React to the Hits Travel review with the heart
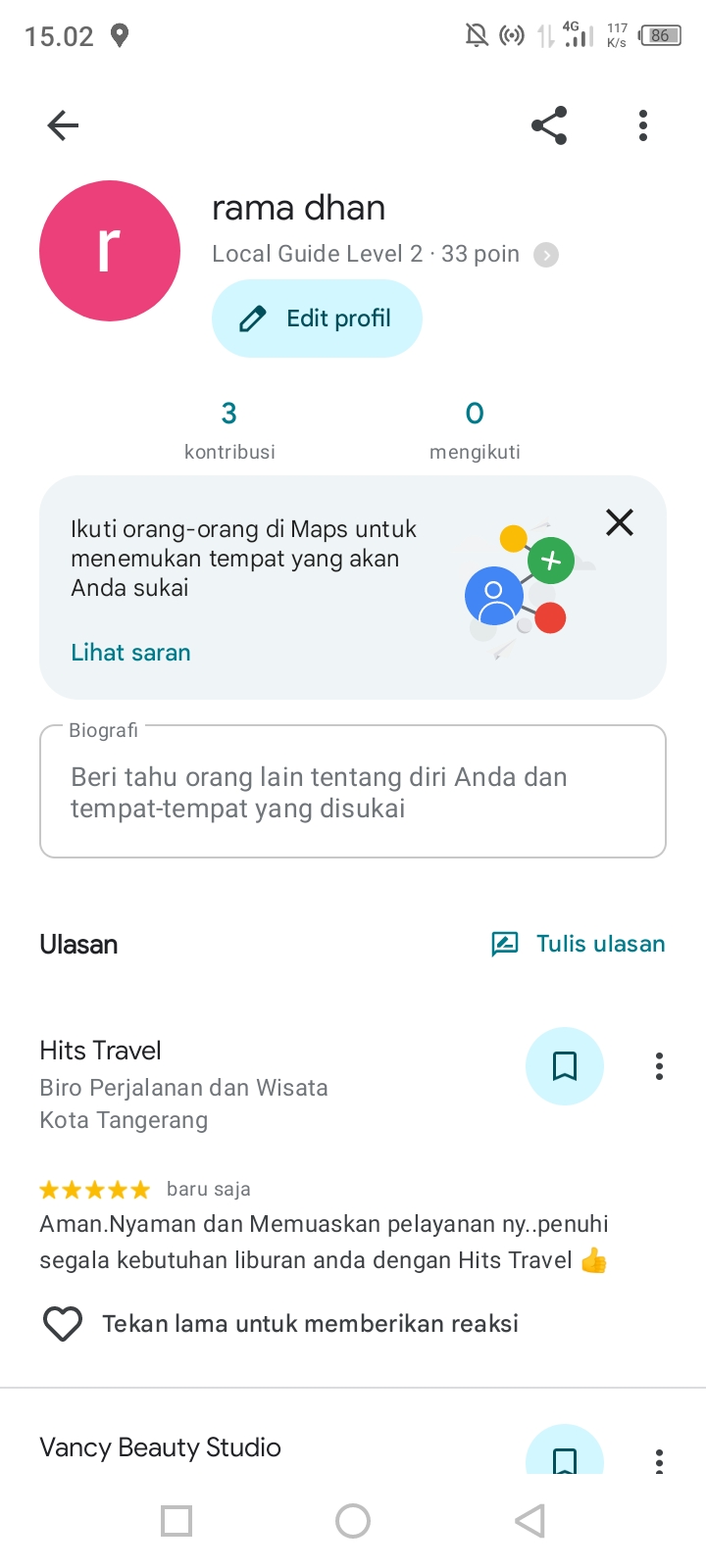The height and width of the screenshot is (1568, 706). (63, 1324)
